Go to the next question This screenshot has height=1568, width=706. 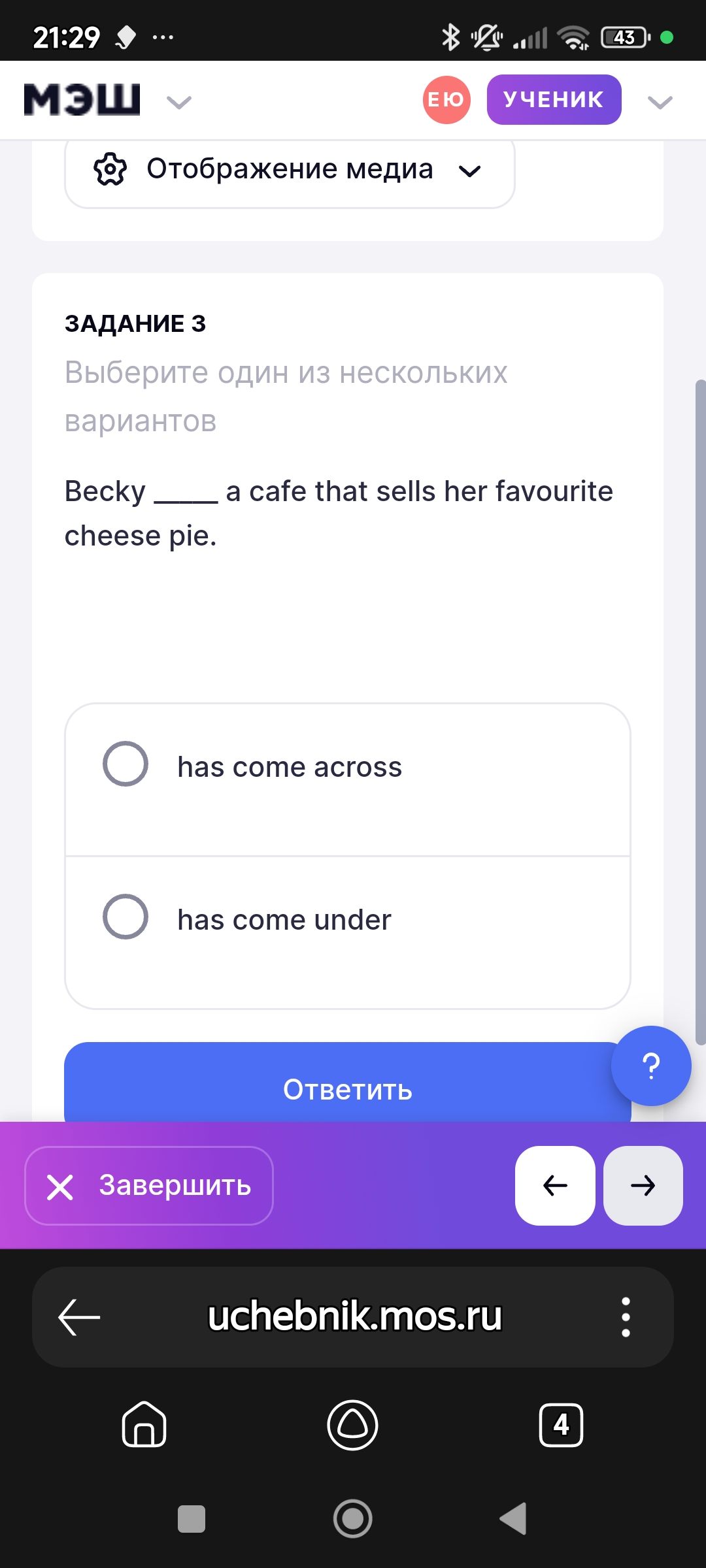click(643, 1186)
